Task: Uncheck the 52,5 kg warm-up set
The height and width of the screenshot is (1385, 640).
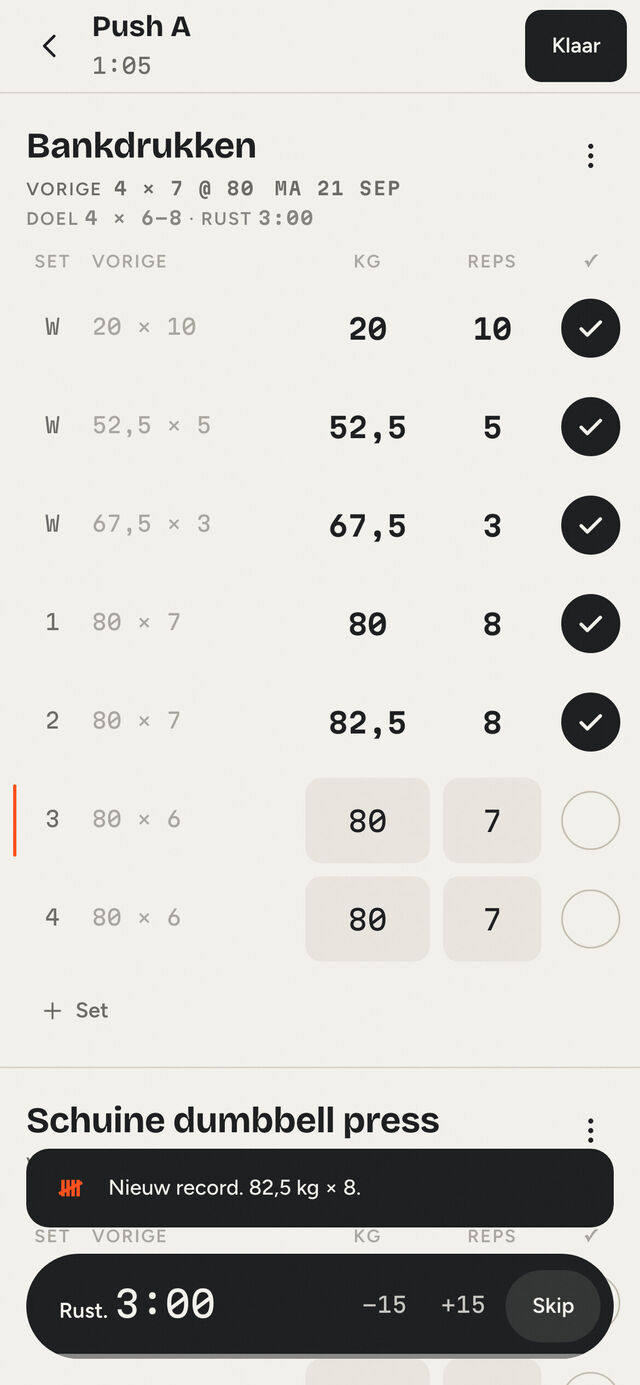Action: [590, 427]
